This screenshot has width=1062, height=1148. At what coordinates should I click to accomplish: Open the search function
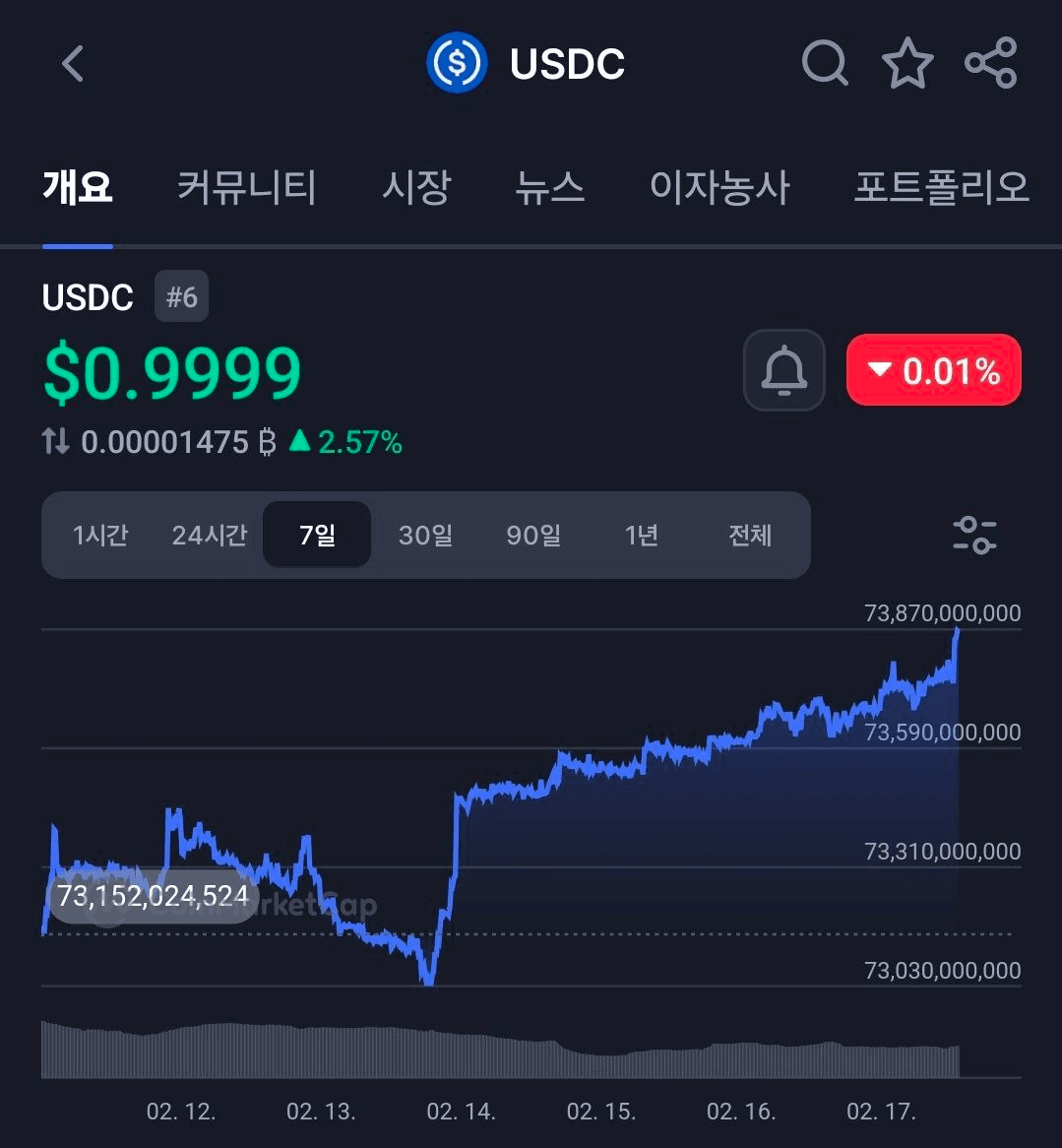tap(825, 63)
